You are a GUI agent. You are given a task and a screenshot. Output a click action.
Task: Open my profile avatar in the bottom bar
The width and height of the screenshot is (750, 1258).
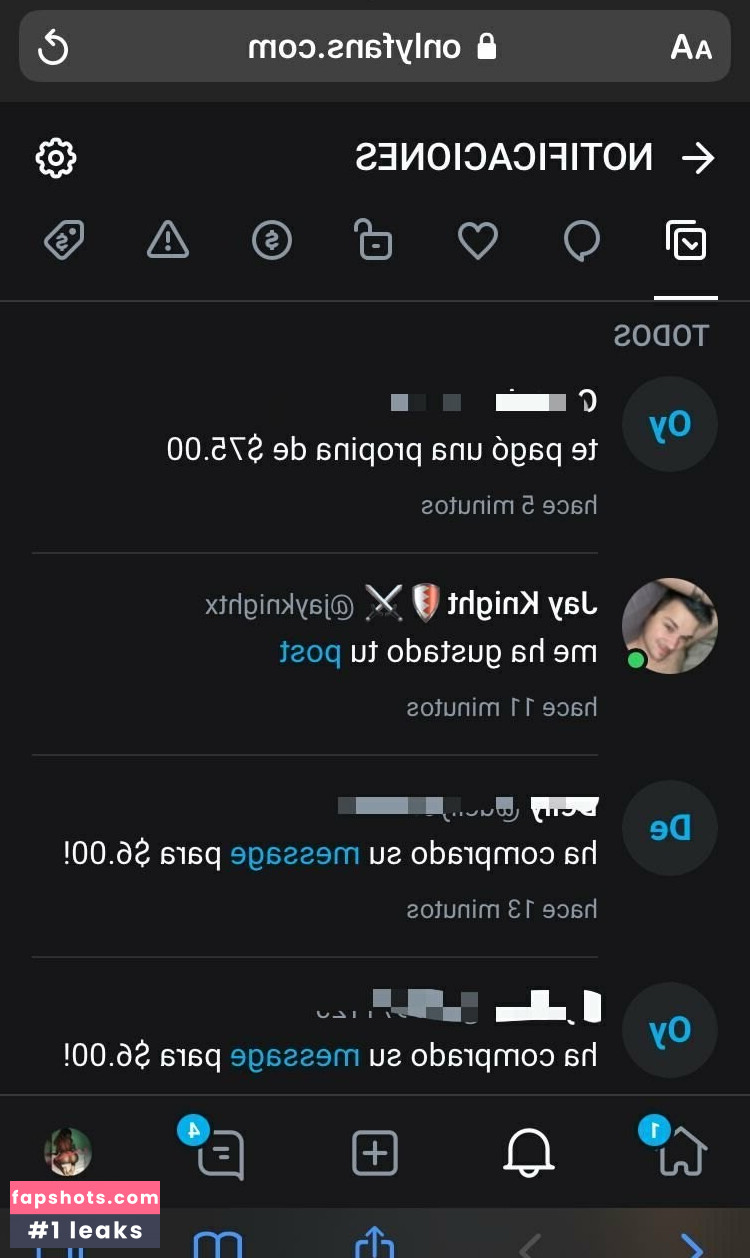[x=68, y=1152]
